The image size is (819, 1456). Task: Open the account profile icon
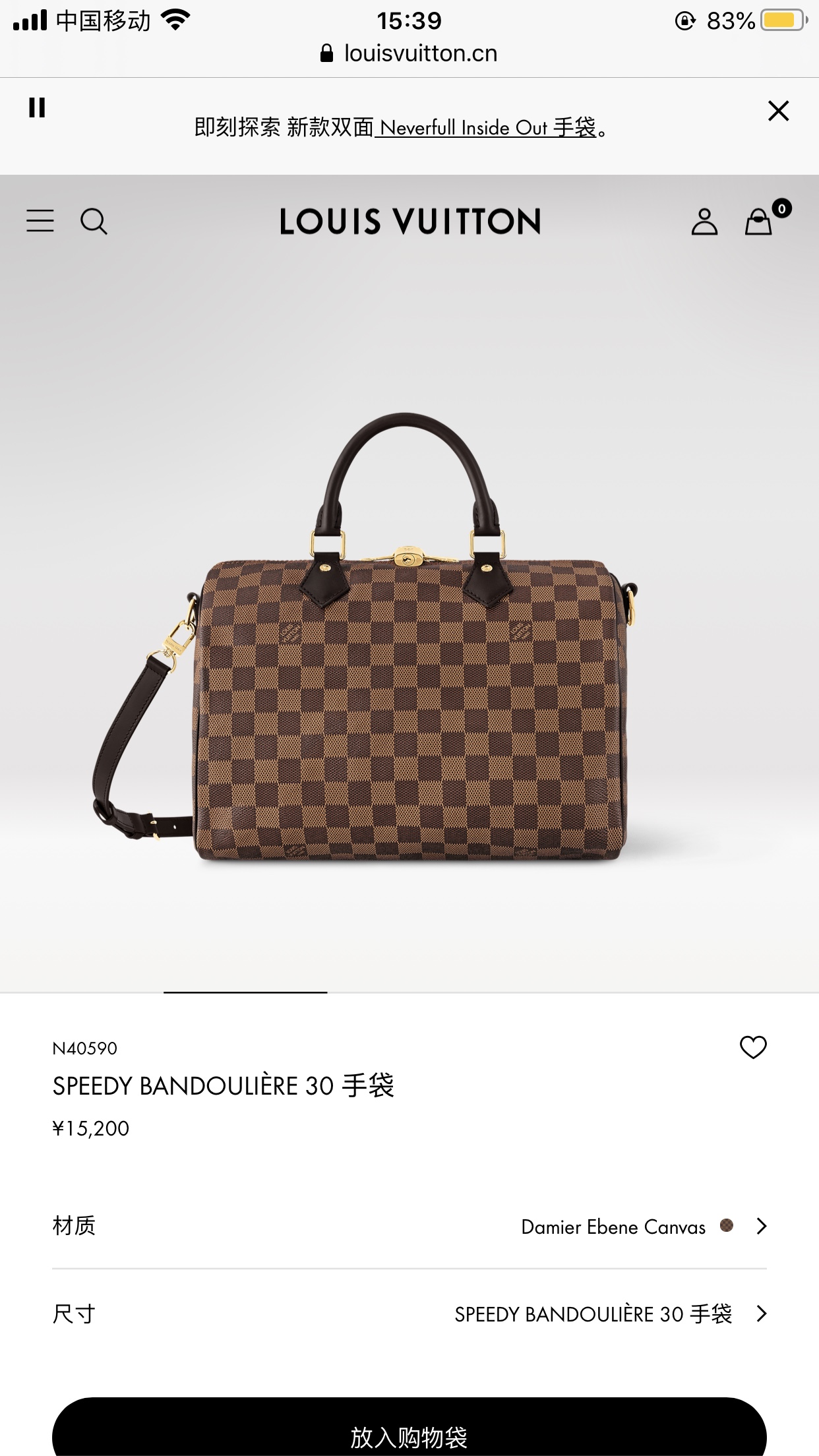point(704,222)
